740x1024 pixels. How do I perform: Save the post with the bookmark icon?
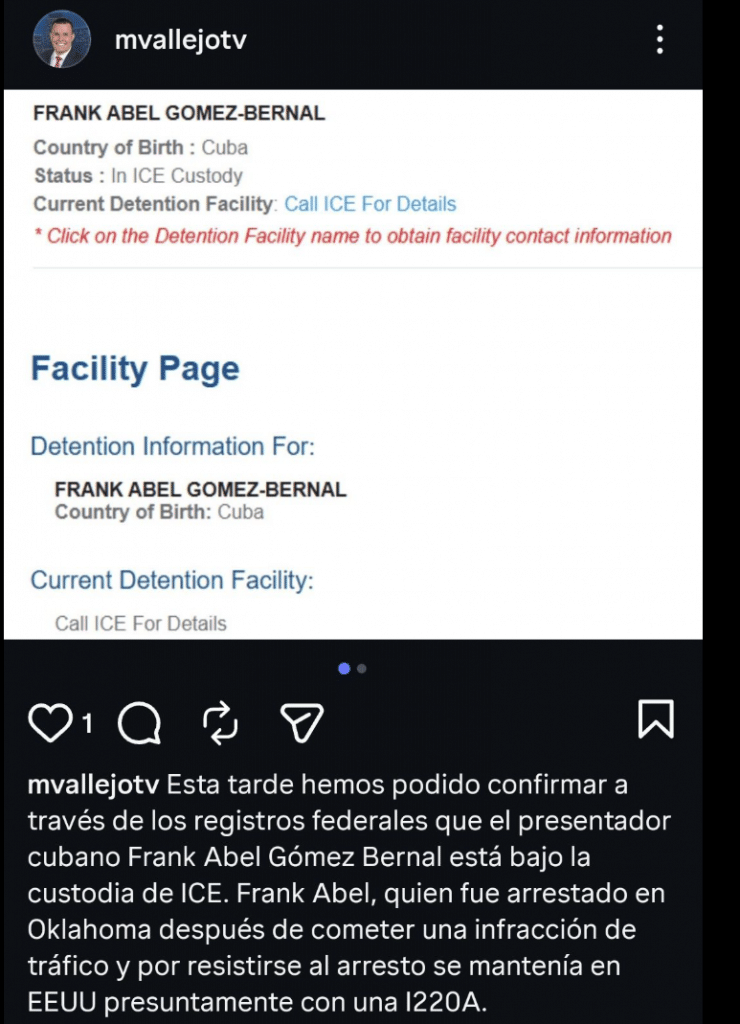pyautogui.click(x=656, y=720)
